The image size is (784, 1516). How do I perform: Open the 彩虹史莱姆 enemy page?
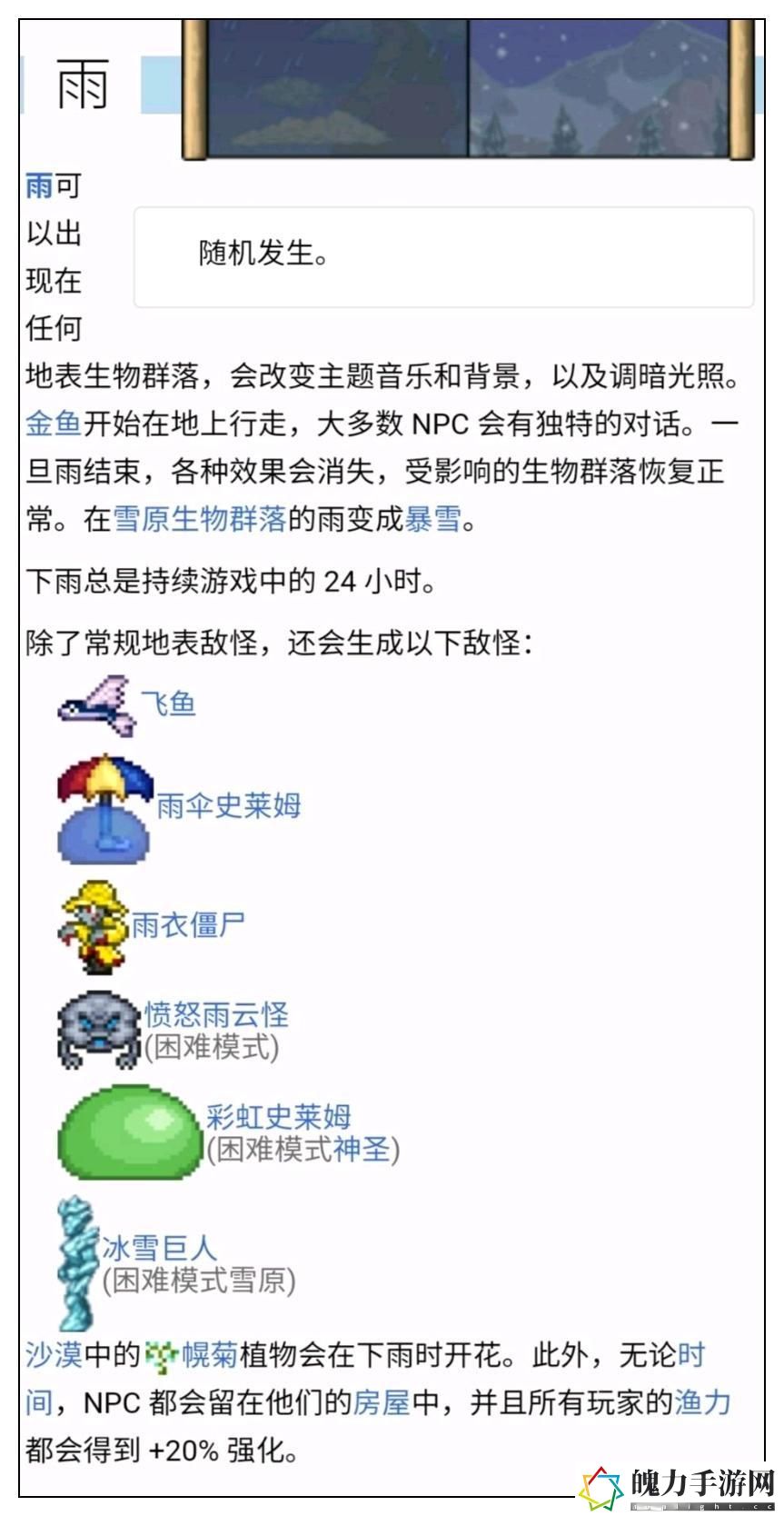(x=278, y=1115)
